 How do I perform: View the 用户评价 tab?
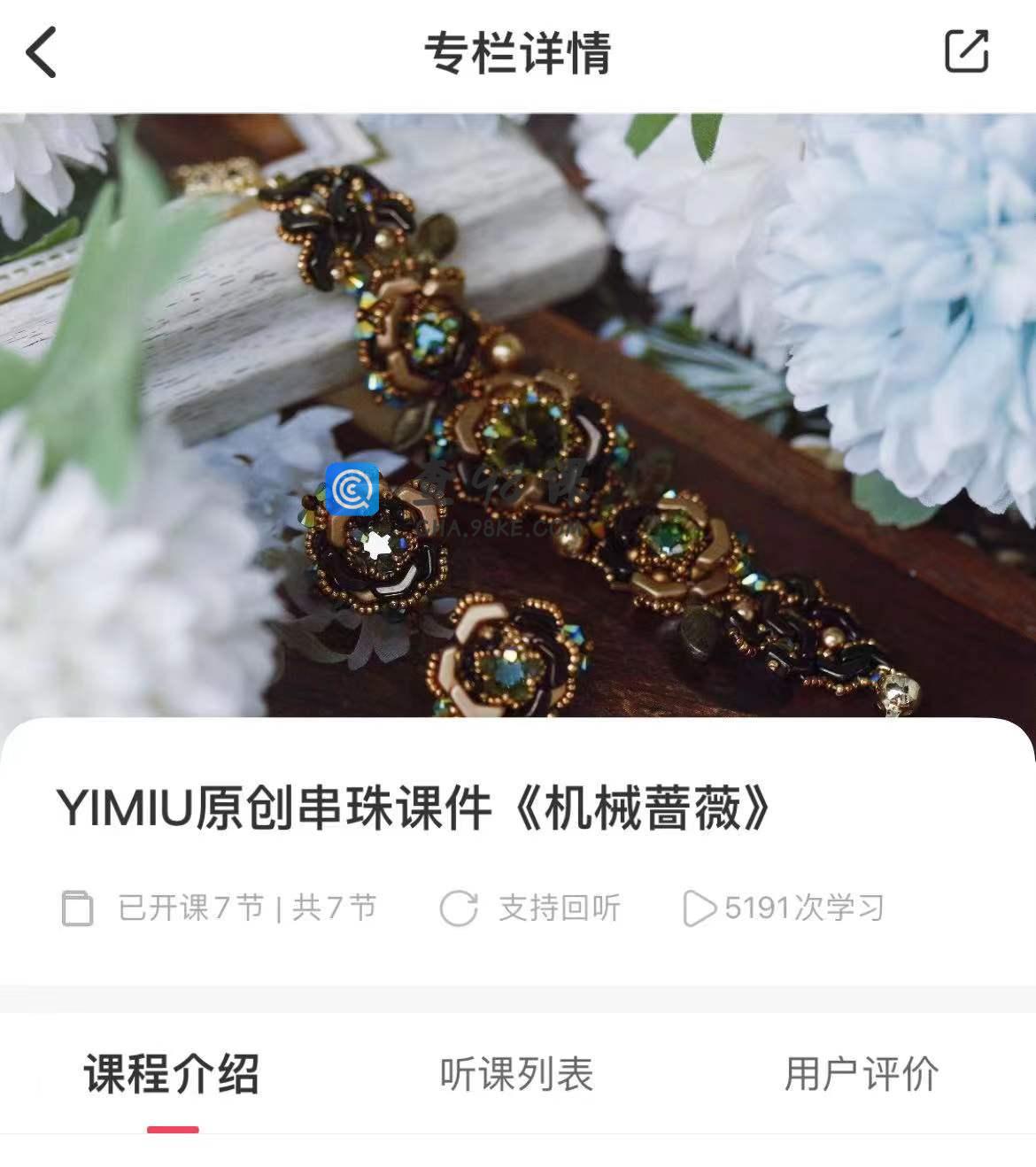(x=862, y=1074)
